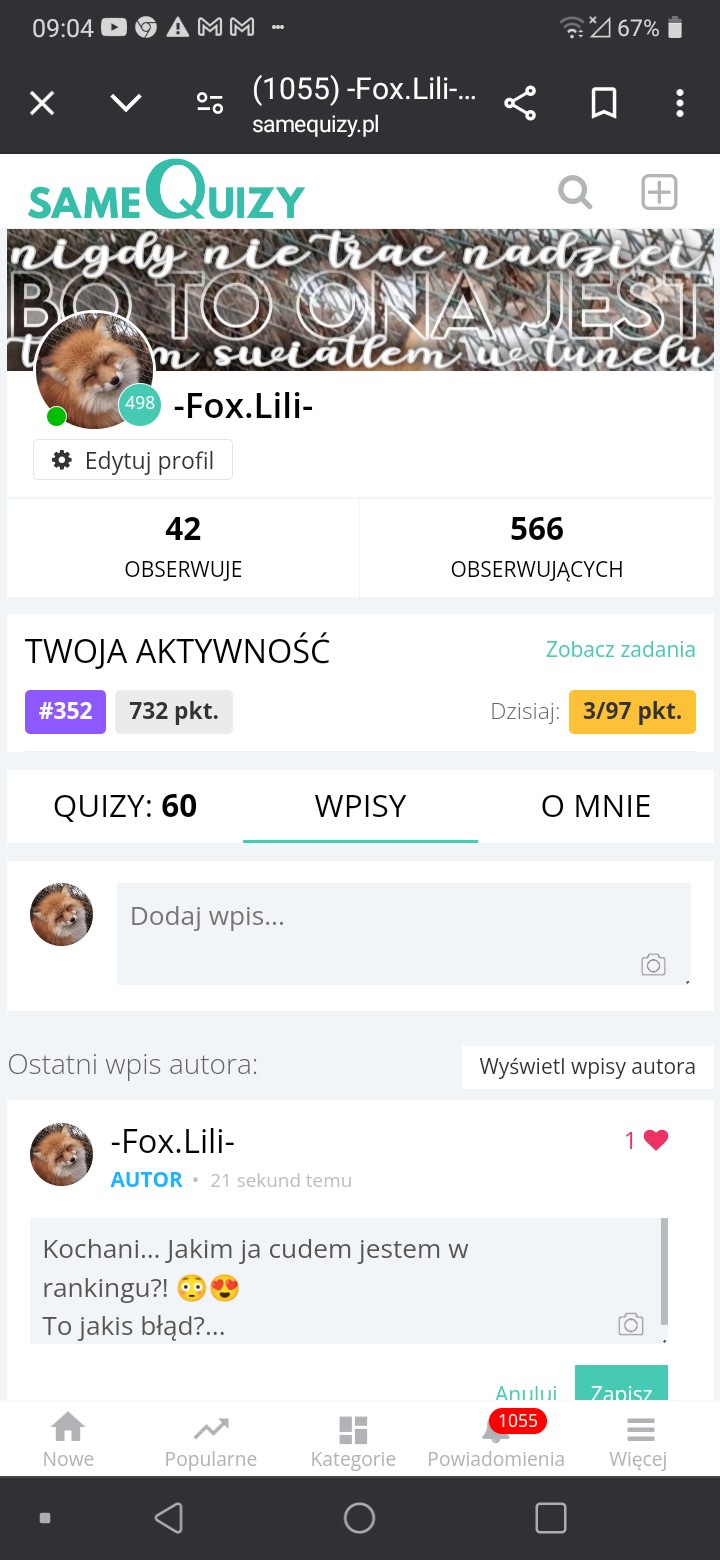The width and height of the screenshot is (720, 1560).
Task: Go to the Popularne section
Action: [211, 1440]
